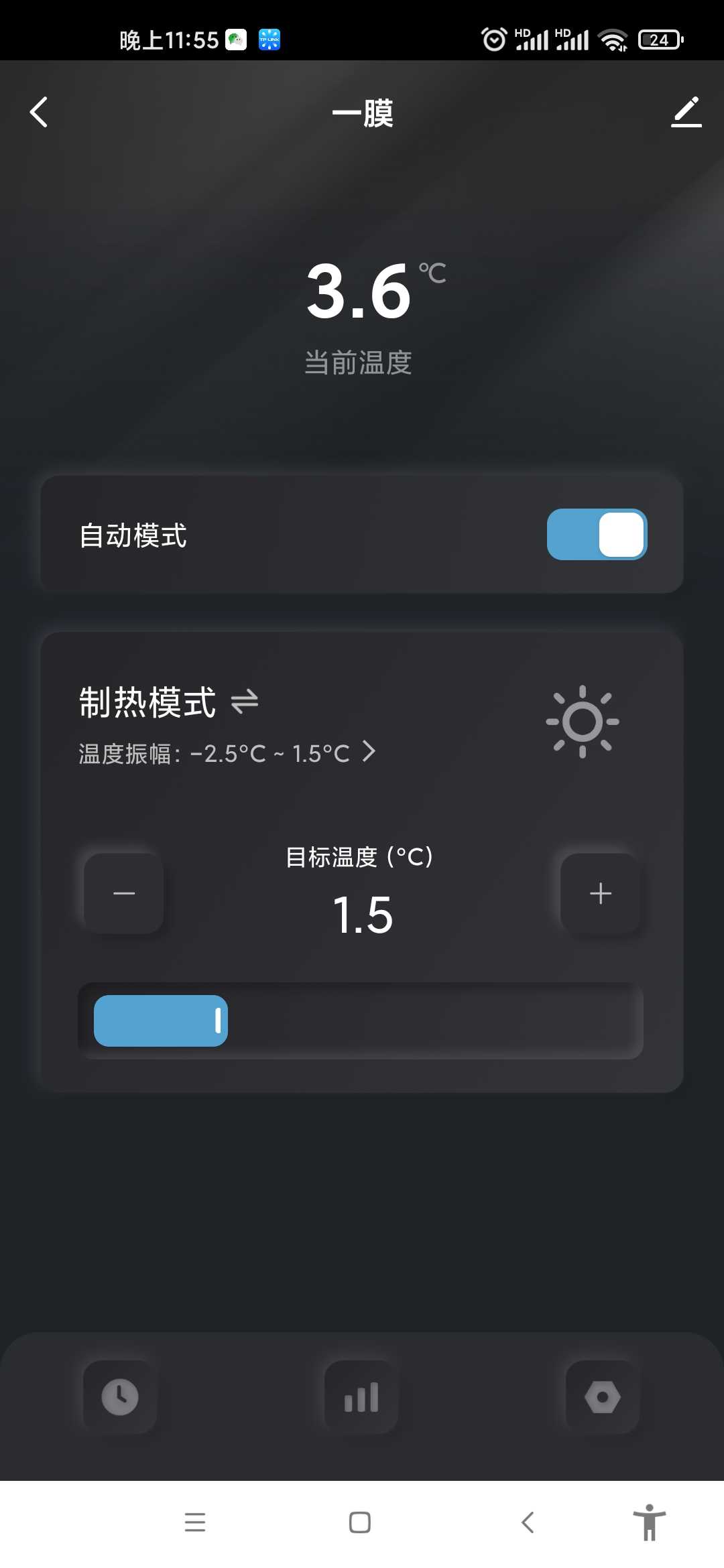Decrease the target temperature with minus
724x1568 pixels.
coord(124,893)
